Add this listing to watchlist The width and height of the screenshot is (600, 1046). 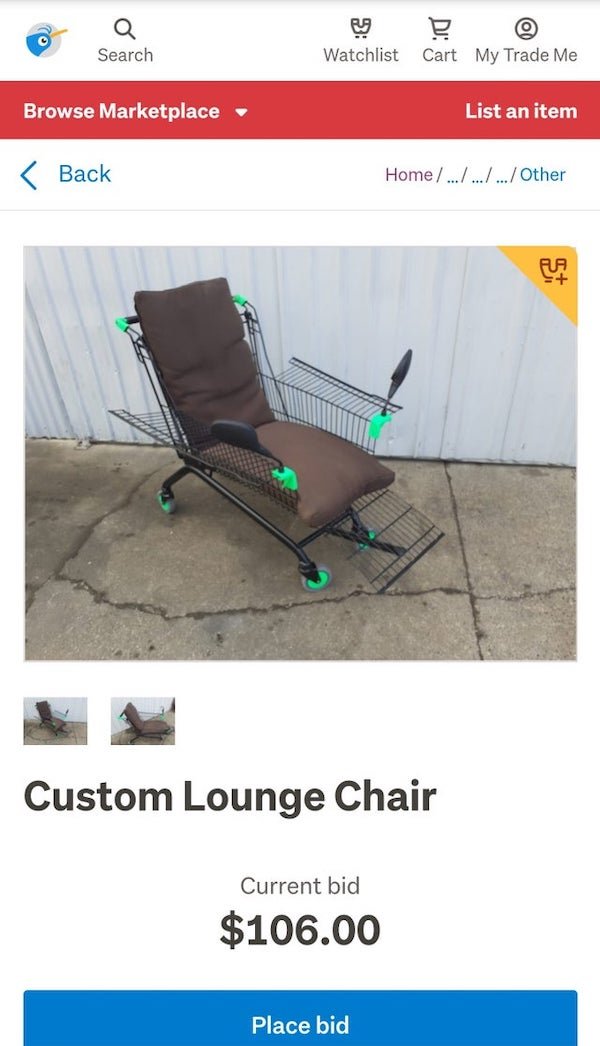click(553, 271)
